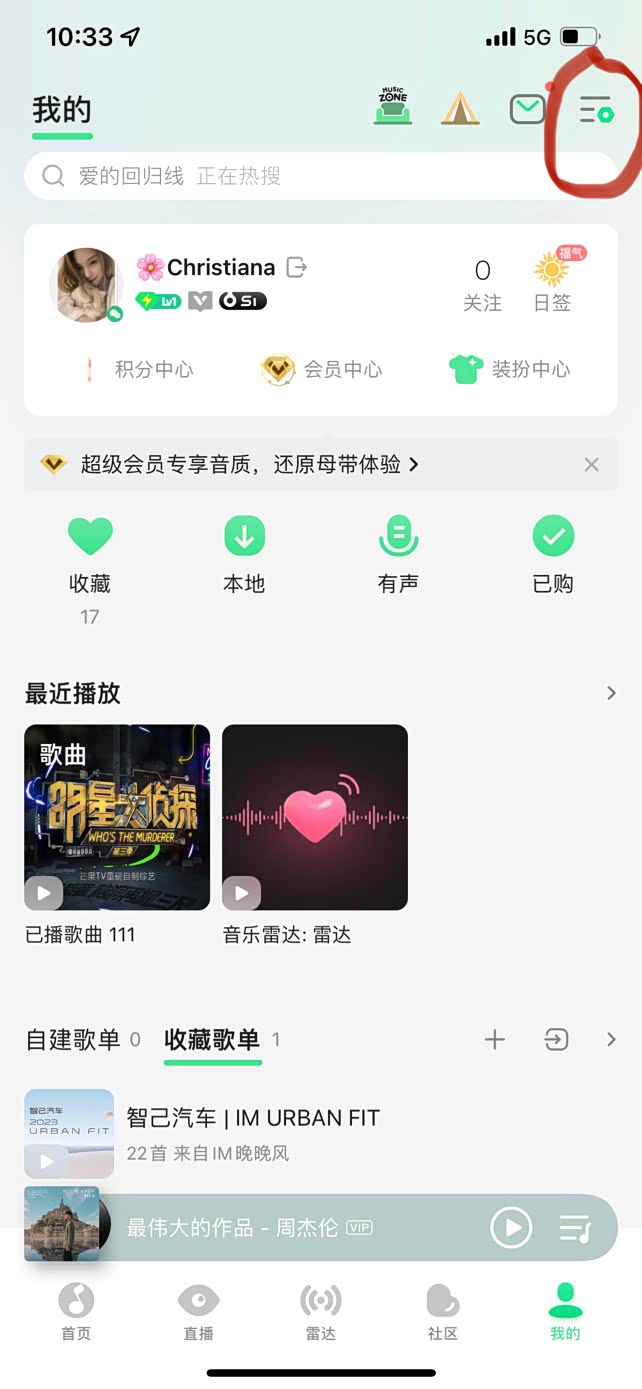Create a new playlist with plus icon
The image size is (642, 1389).
click(x=495, y=1040)
